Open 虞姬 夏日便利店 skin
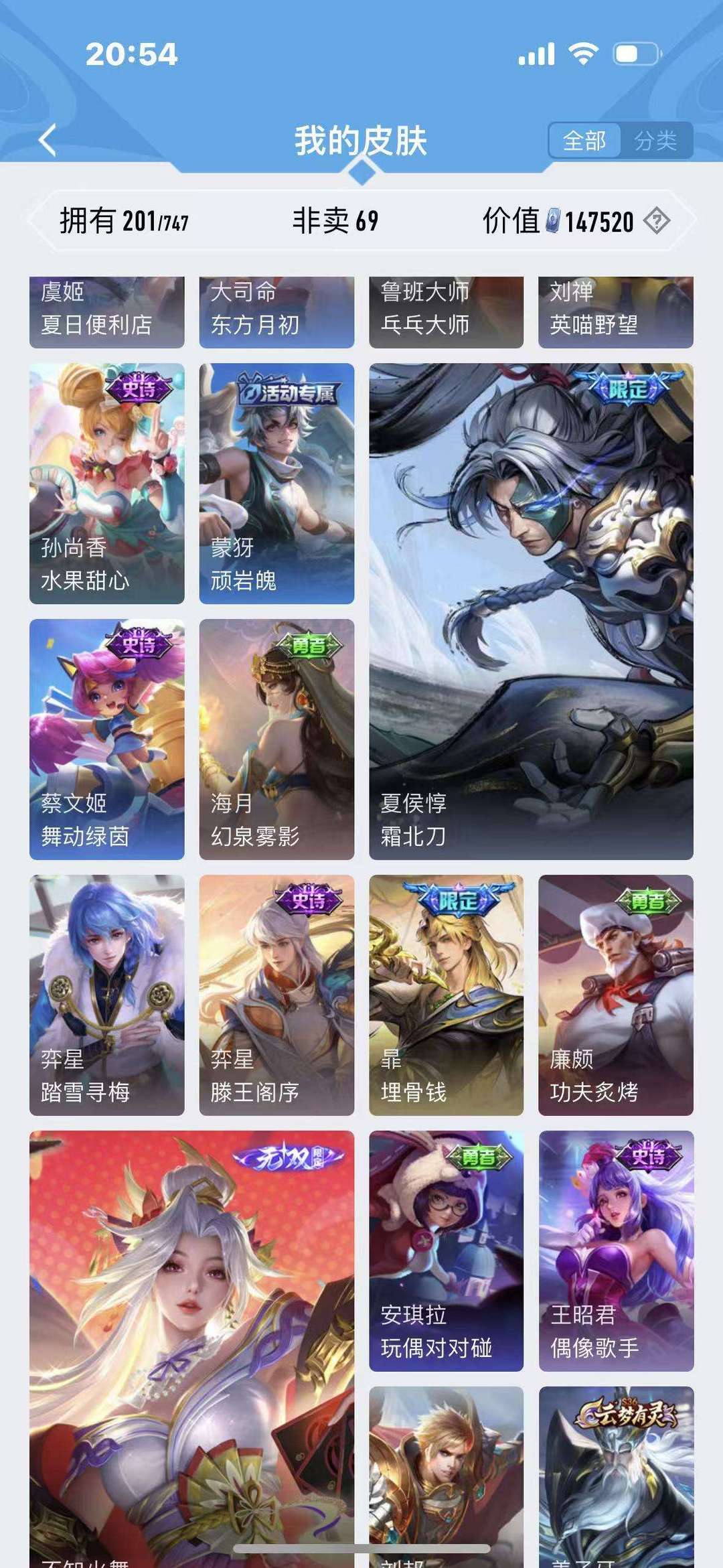Viewport: 723px width, 1568px height. click(107, 312)
